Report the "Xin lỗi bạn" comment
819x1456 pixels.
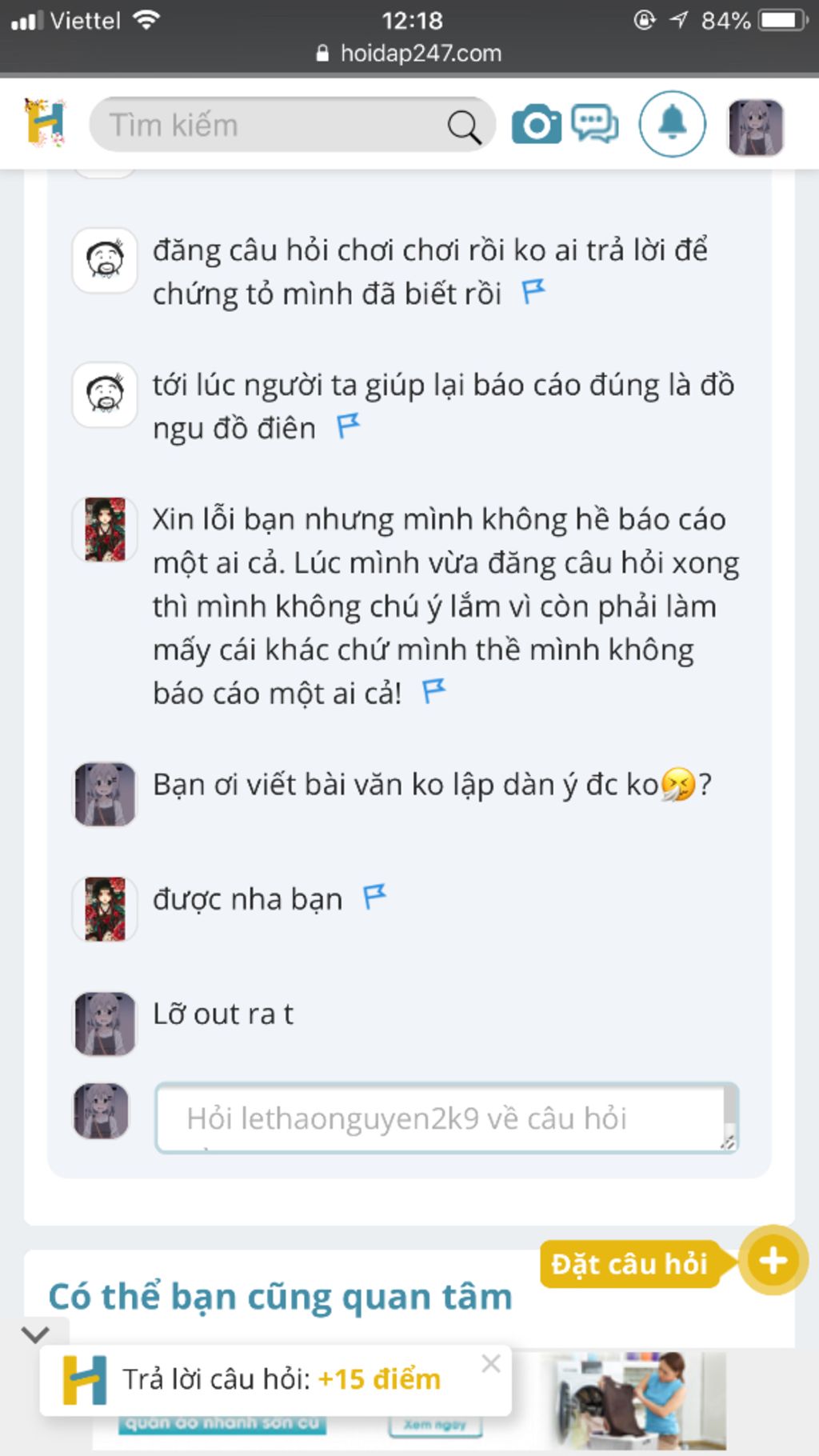pyautogui.click(x=433, y=690)
